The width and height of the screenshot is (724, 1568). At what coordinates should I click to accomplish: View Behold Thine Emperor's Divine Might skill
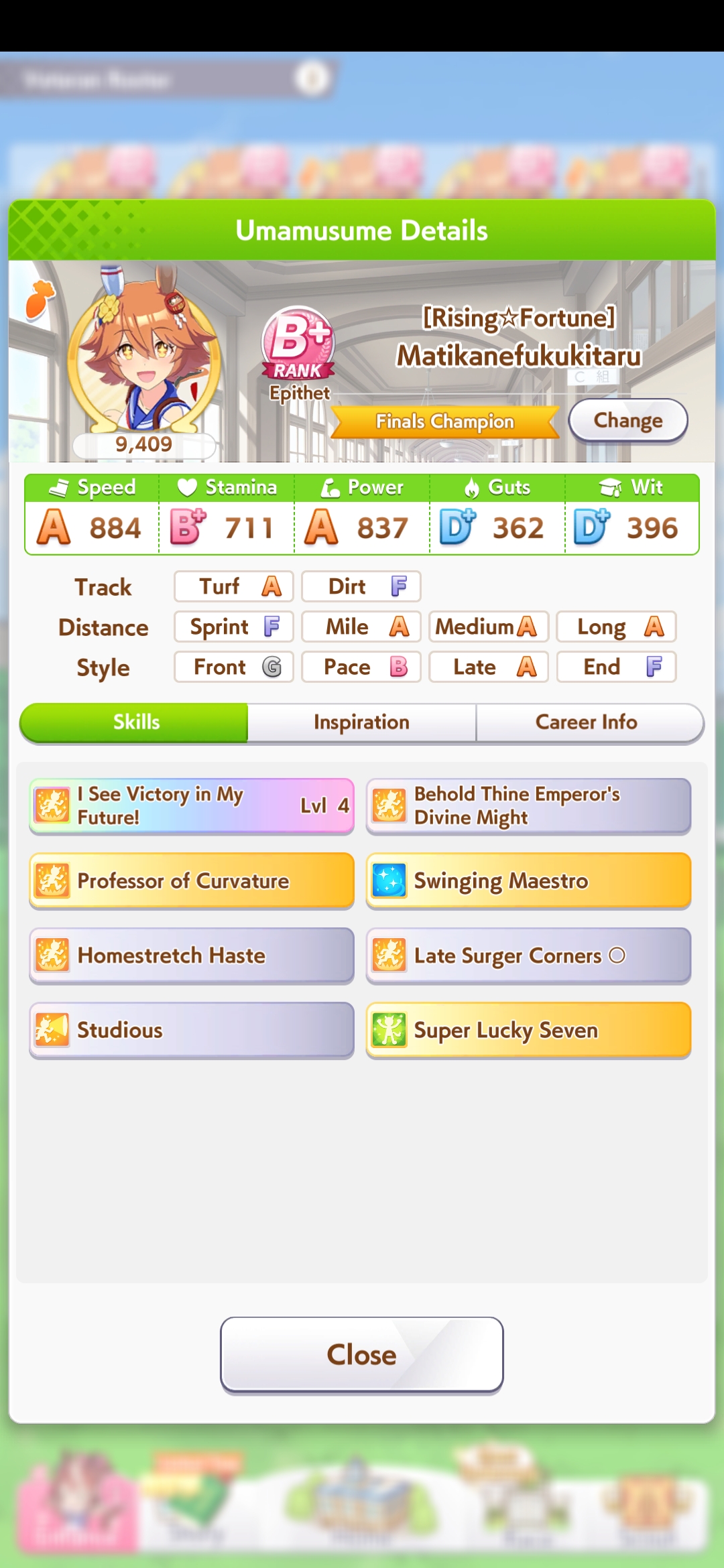click(x=528, y=805)
